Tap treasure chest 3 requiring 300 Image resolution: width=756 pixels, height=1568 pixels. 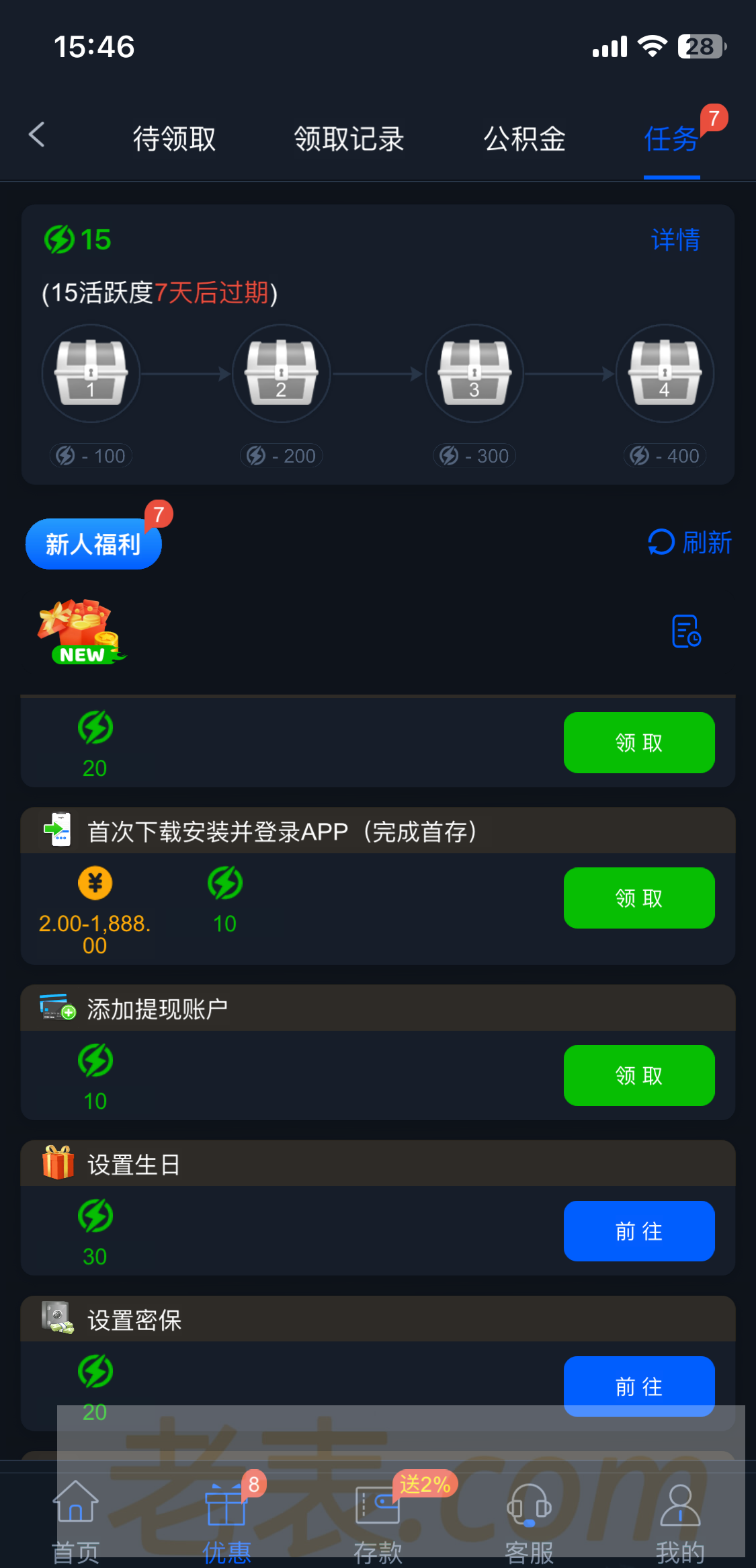pos(474,373)
